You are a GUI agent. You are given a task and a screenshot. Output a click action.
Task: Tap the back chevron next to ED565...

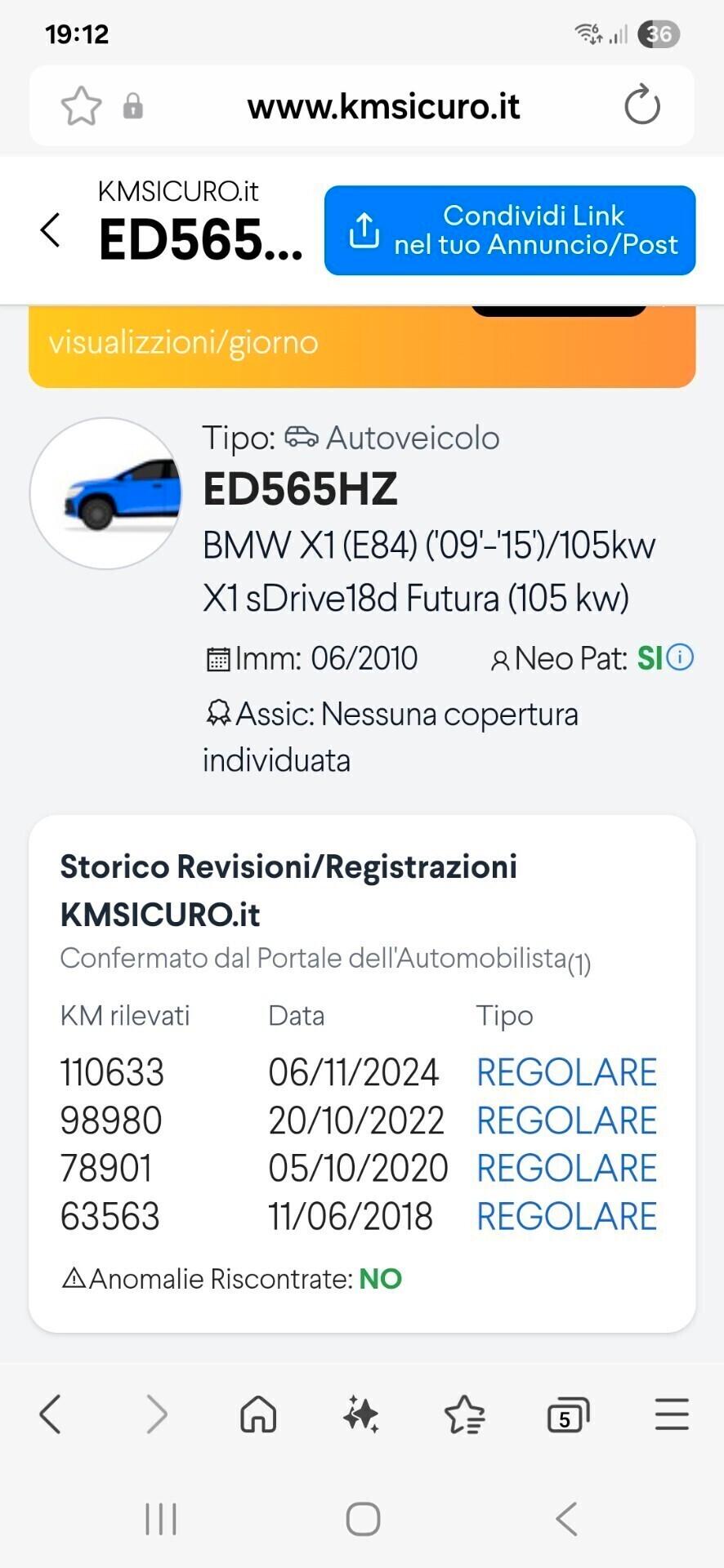(x=51, y=230)
